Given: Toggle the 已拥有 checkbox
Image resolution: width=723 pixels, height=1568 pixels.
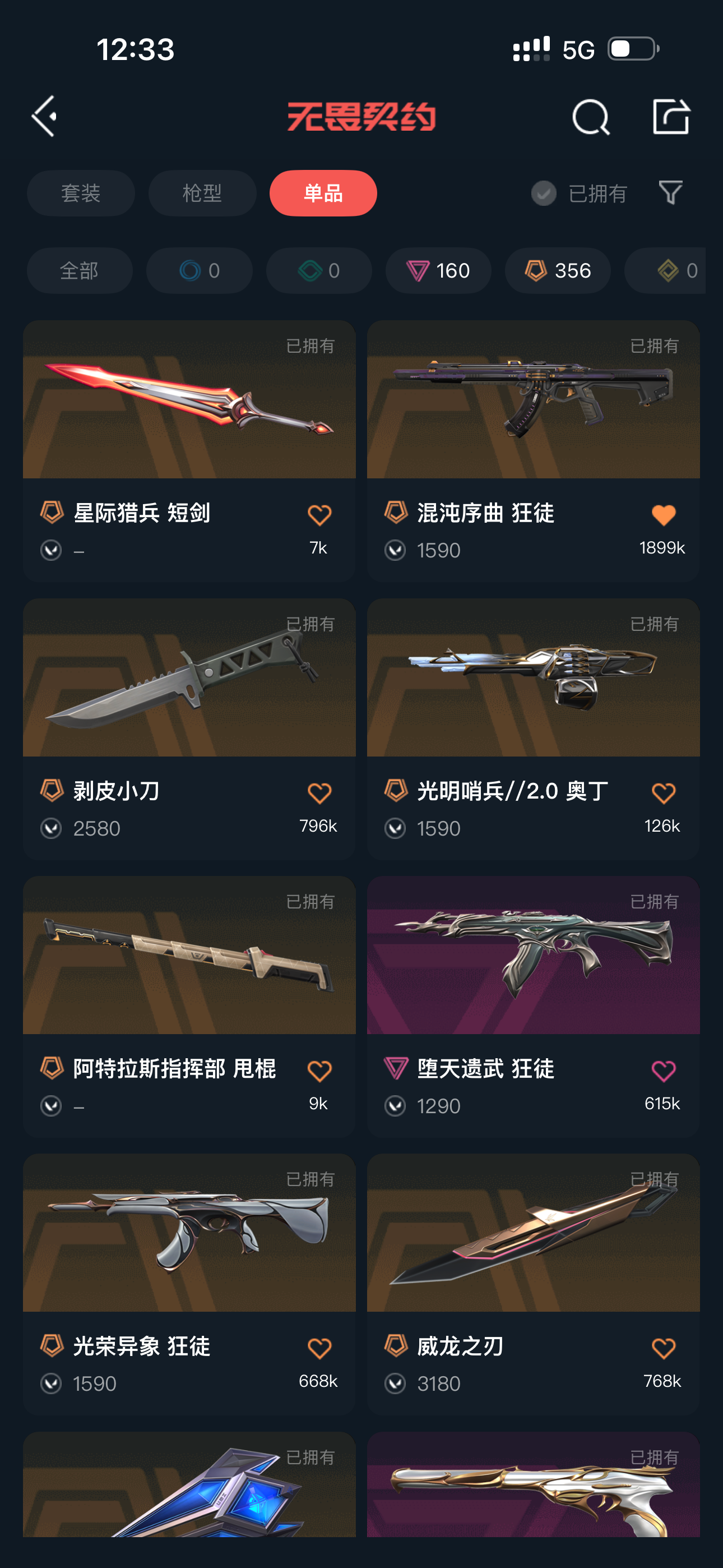Looking at the screenshot, I should [544, 193].
